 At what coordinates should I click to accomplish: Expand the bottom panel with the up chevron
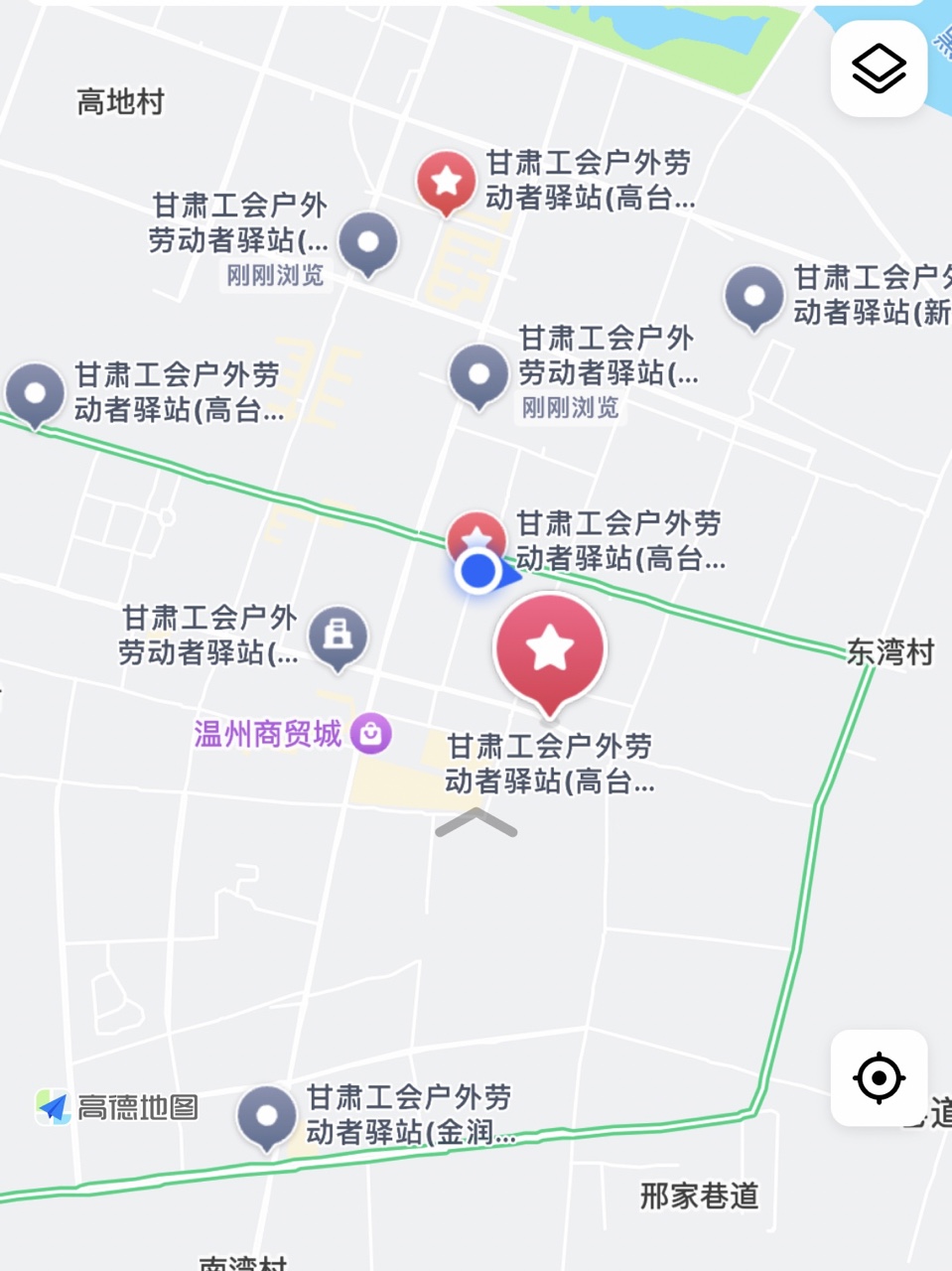click(476, 822)
